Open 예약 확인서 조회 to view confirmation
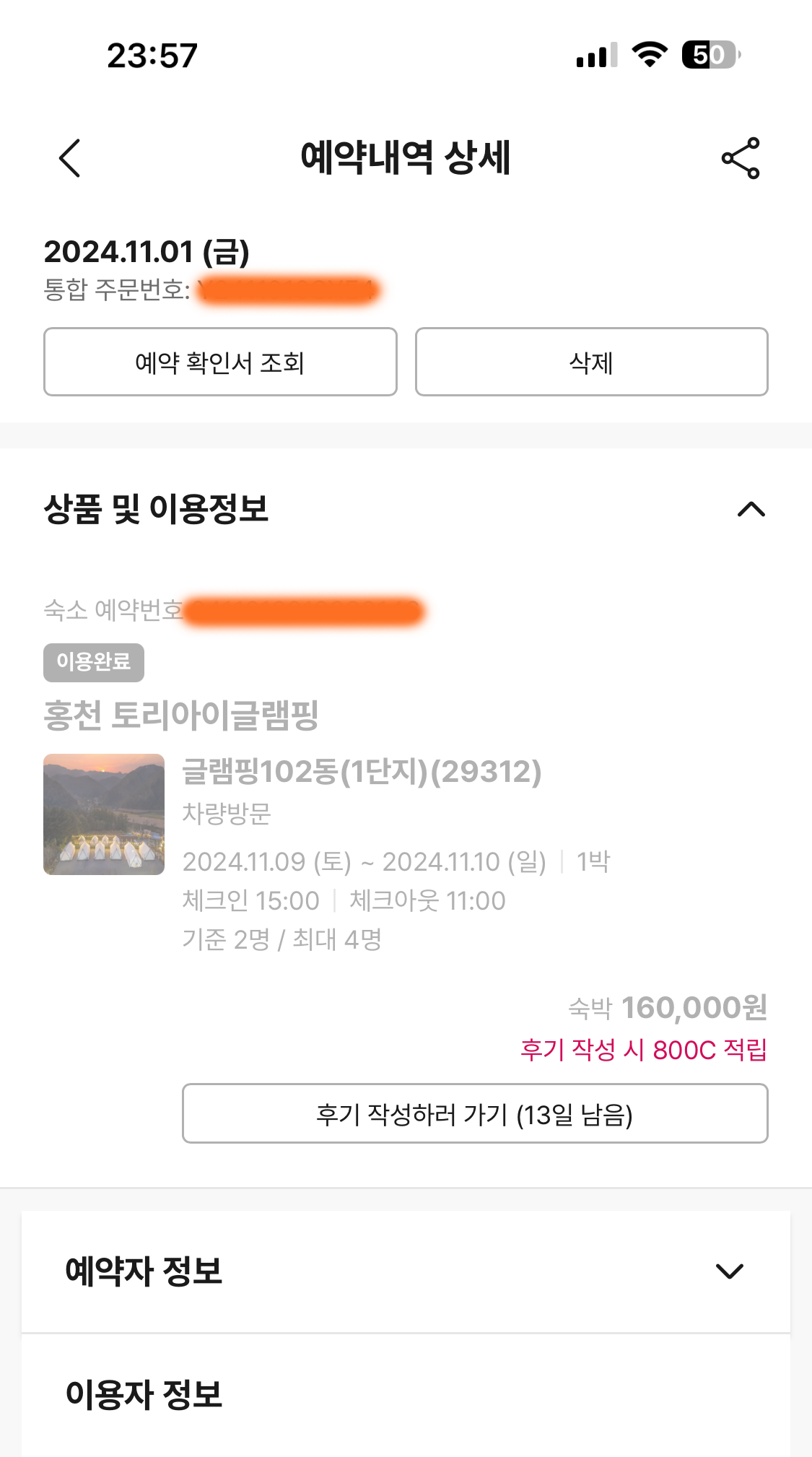812x1457 pixels. (220, 362)
